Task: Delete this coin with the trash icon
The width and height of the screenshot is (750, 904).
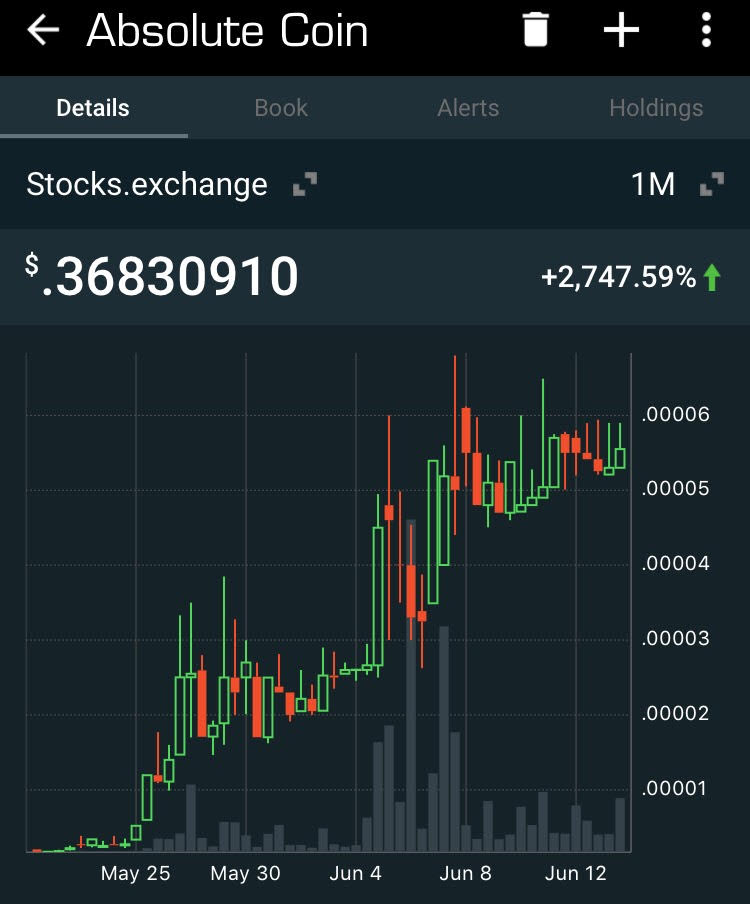Action: 536,31
